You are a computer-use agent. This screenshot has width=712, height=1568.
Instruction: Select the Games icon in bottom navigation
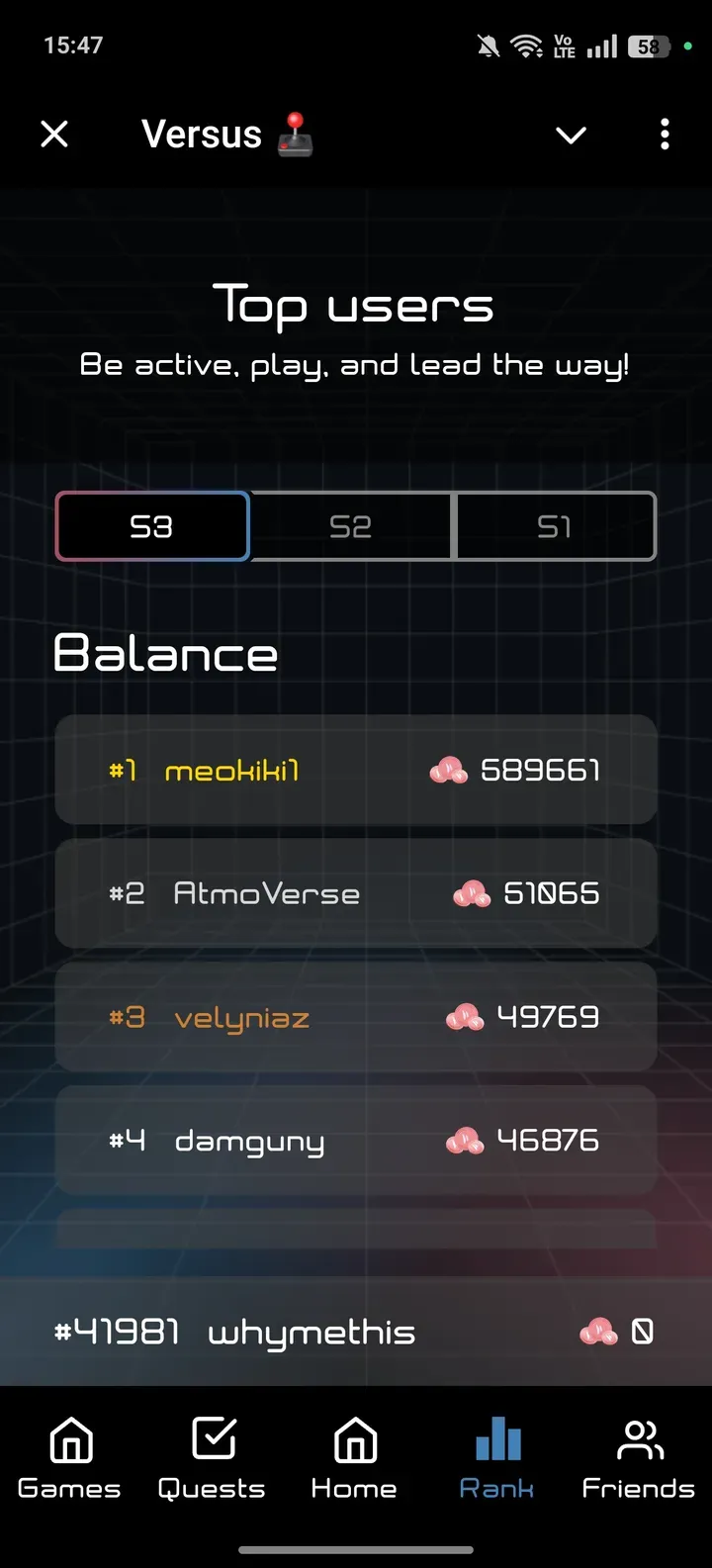click(x=68, y=1454)
